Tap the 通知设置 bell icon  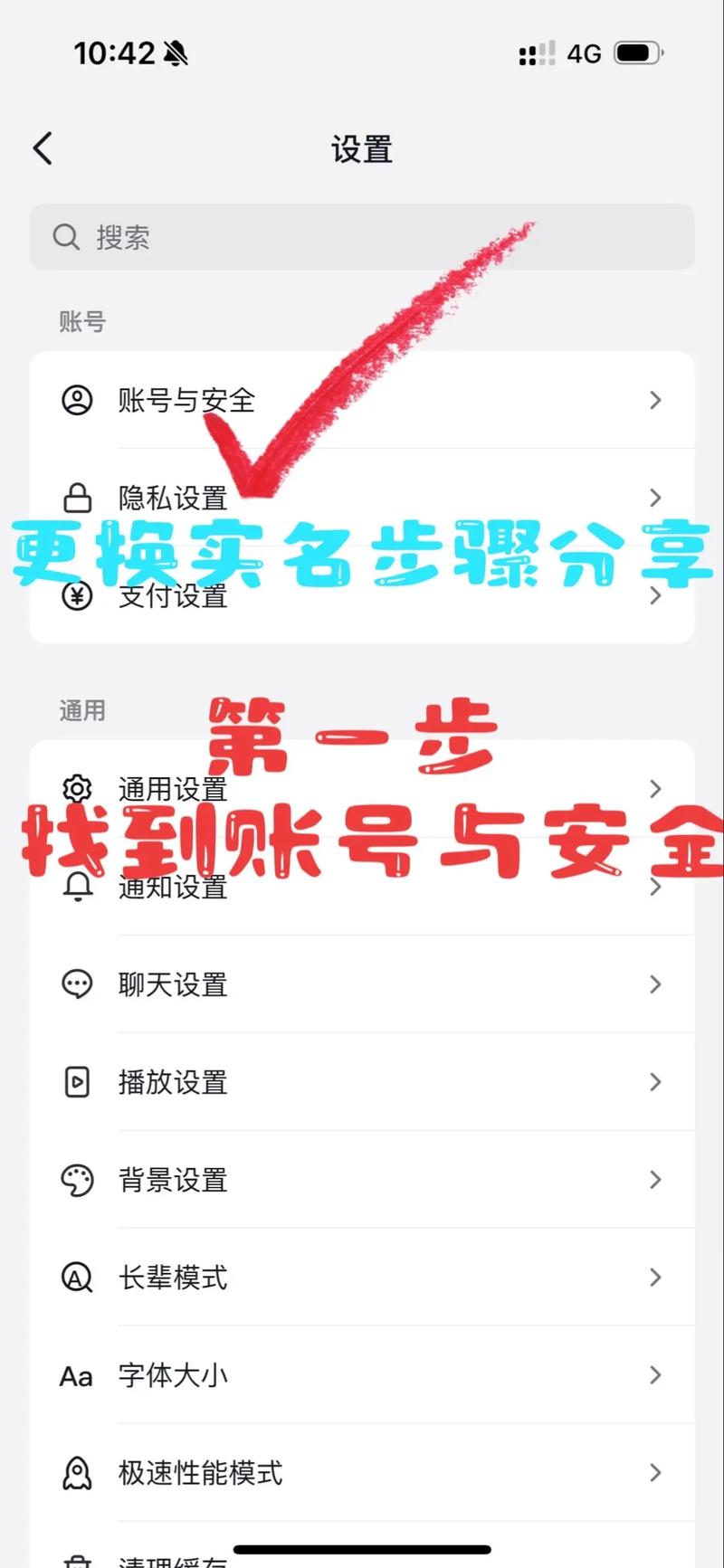(77, 888)
